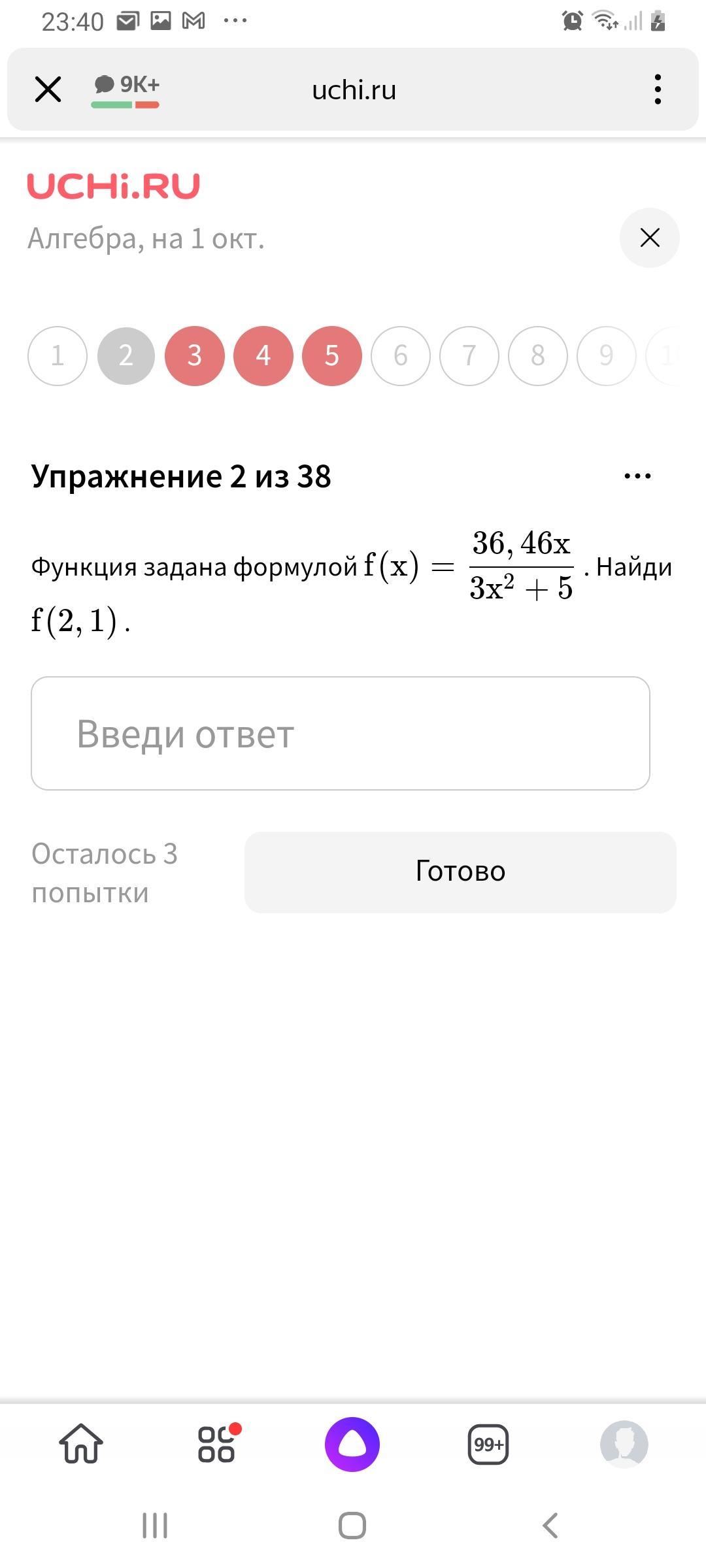Go to browser home page
The image size is (706, 1568).
(82, 1444)
